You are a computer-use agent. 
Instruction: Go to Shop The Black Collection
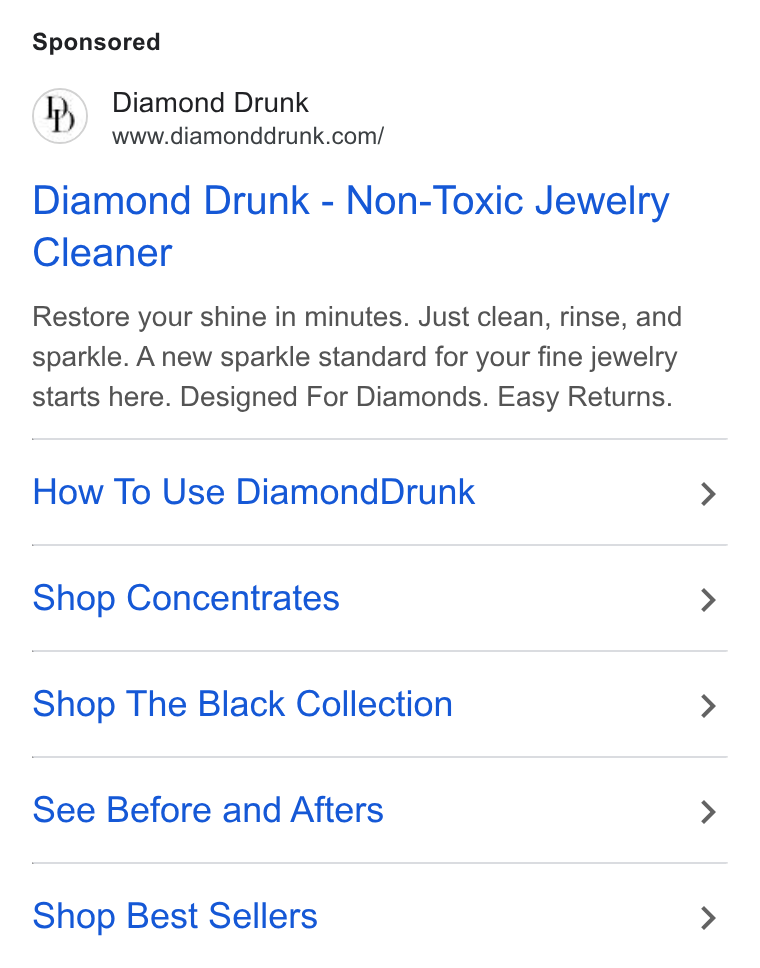click(x=380, y=704)
